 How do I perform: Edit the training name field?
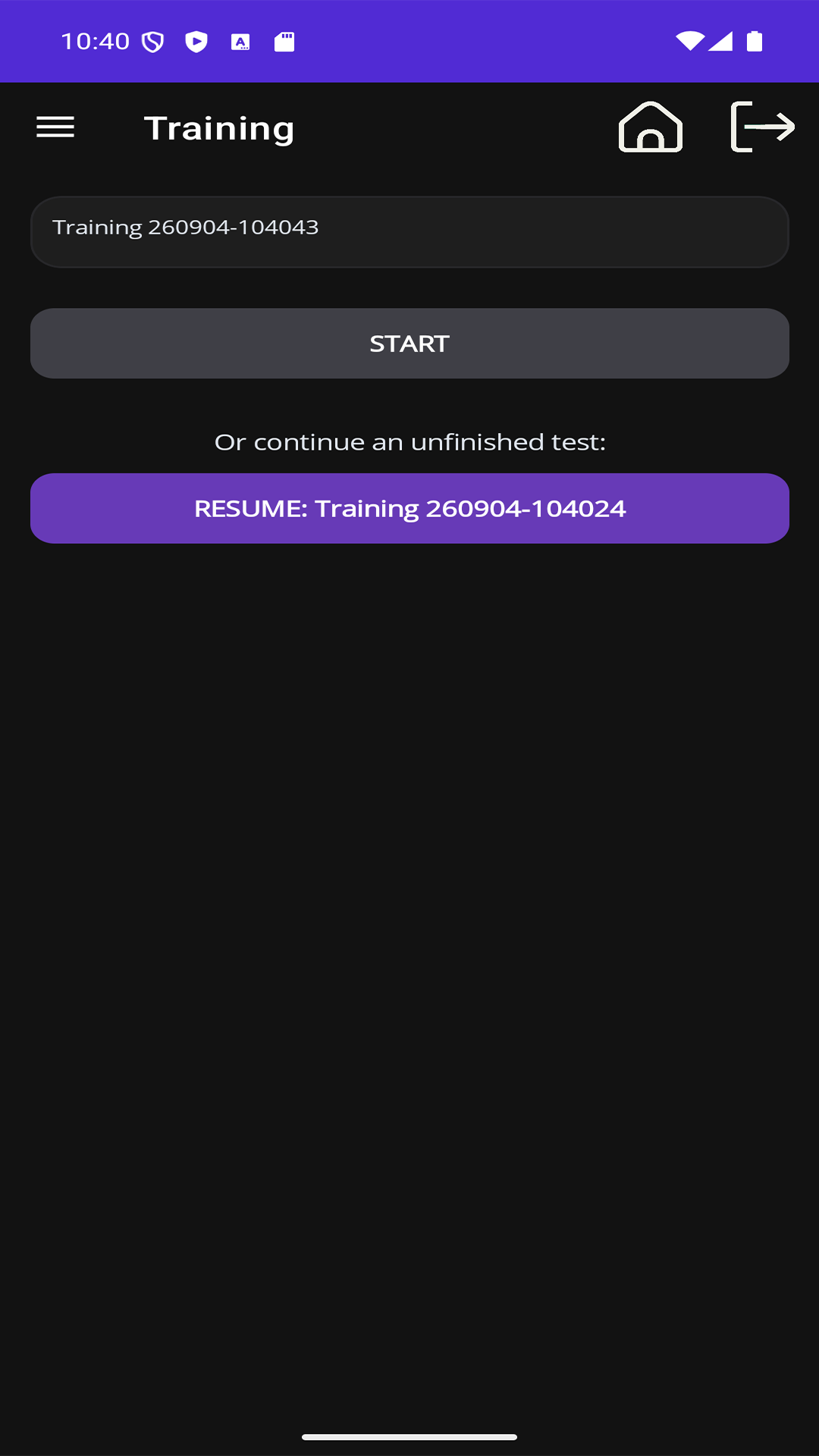409,232
